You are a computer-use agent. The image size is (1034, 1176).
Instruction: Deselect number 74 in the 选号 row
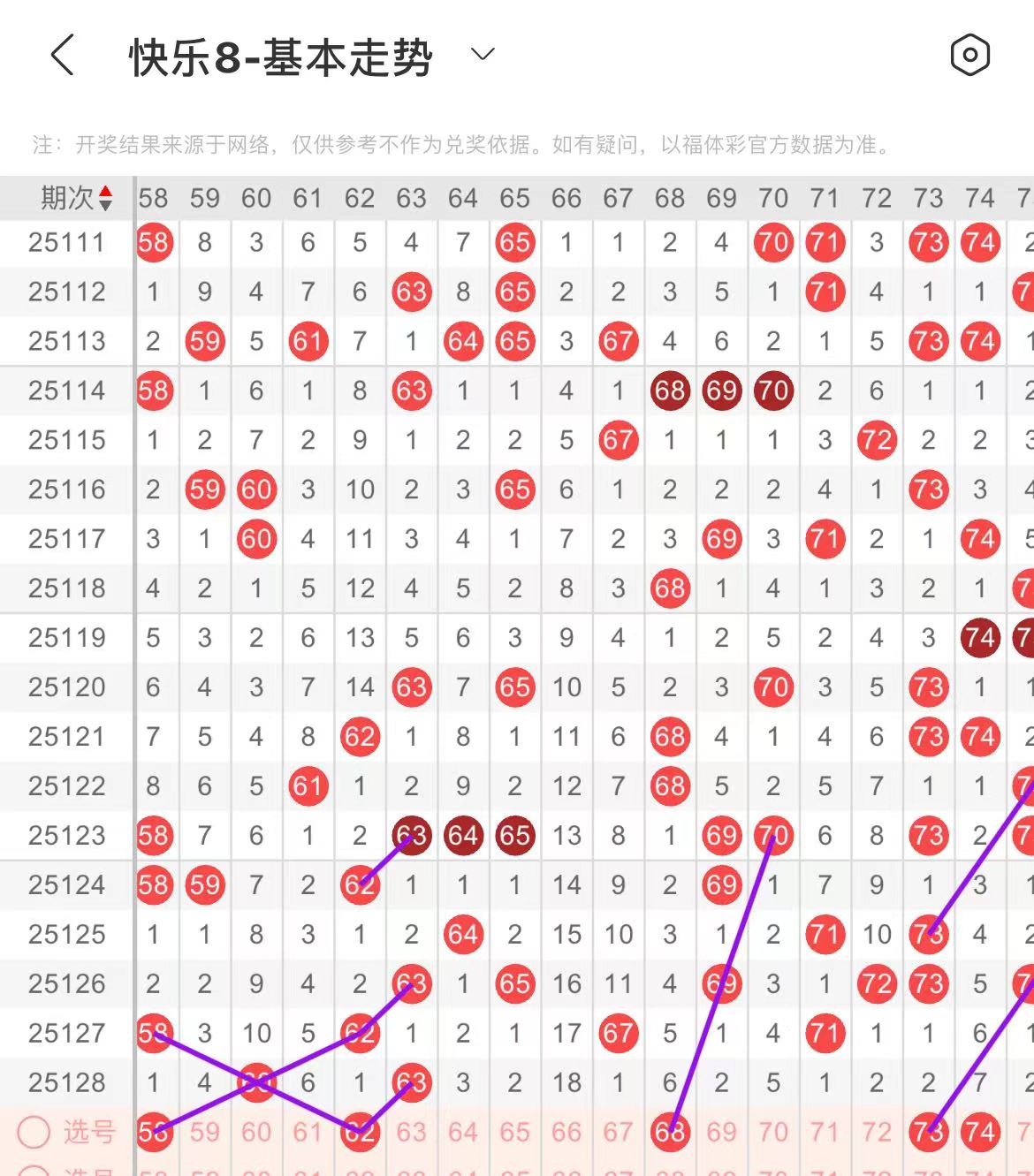click(x=980, y=1132)
